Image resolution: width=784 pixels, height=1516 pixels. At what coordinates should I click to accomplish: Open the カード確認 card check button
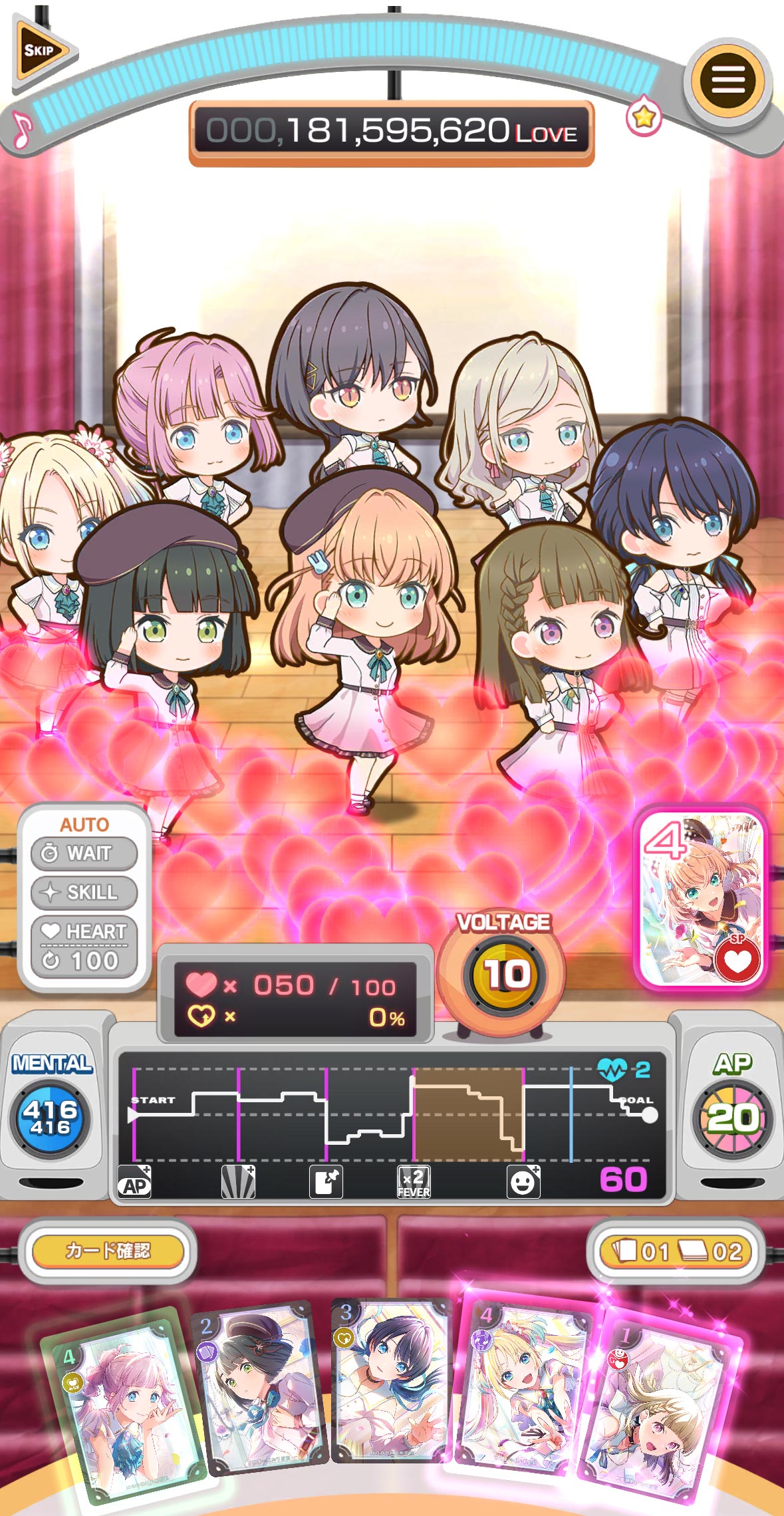pos(108,1251)
